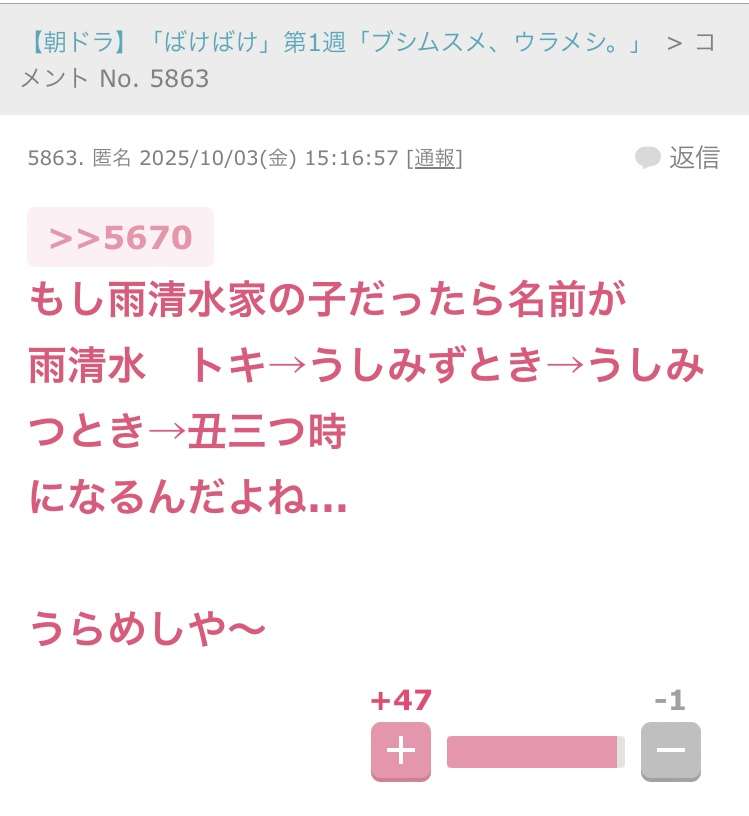Screen dimensions: 749x816
Task: Upvote the comment with the plus button
Action: coord(400,751)
